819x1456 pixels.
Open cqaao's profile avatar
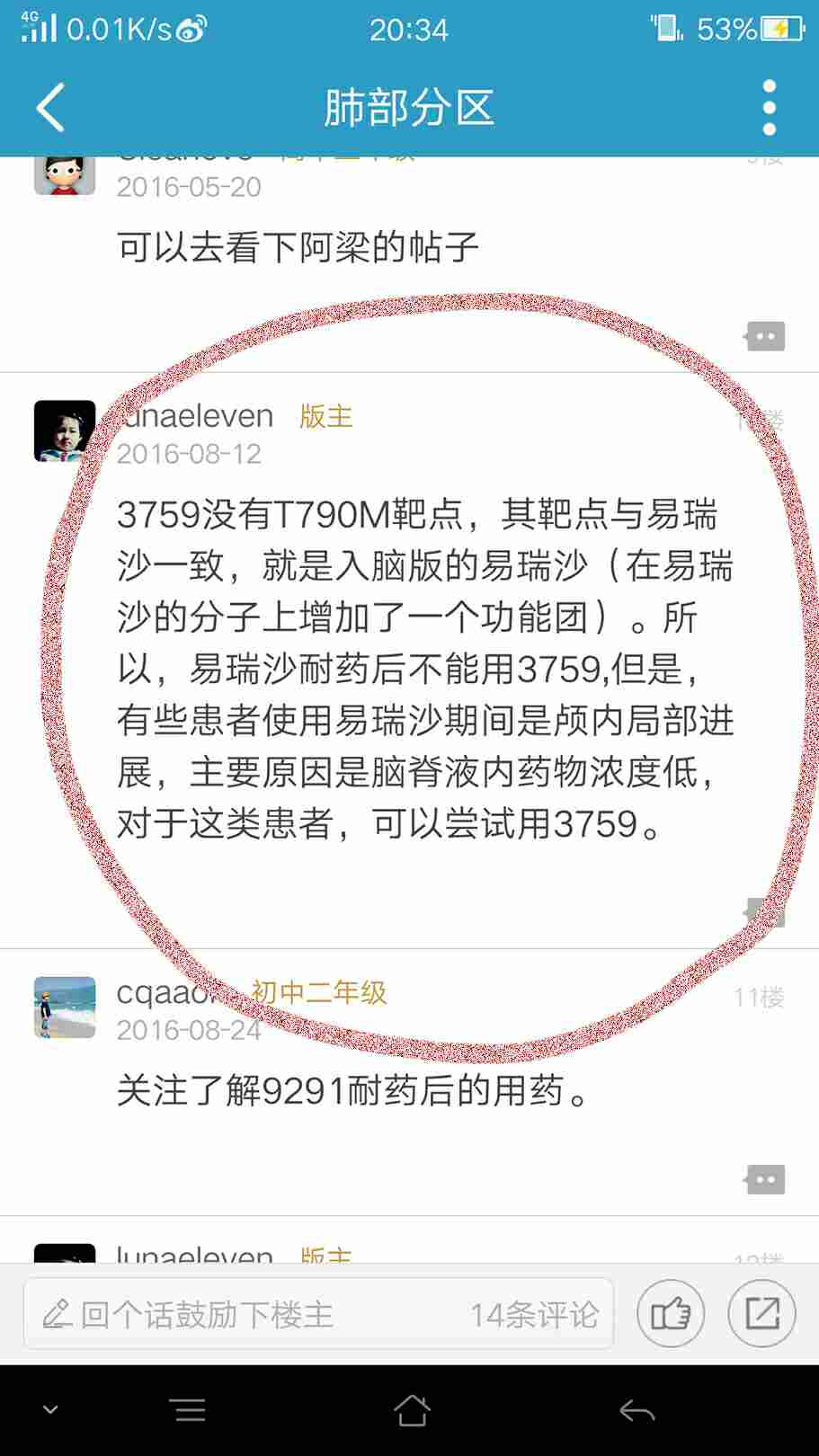point(65,1008)
